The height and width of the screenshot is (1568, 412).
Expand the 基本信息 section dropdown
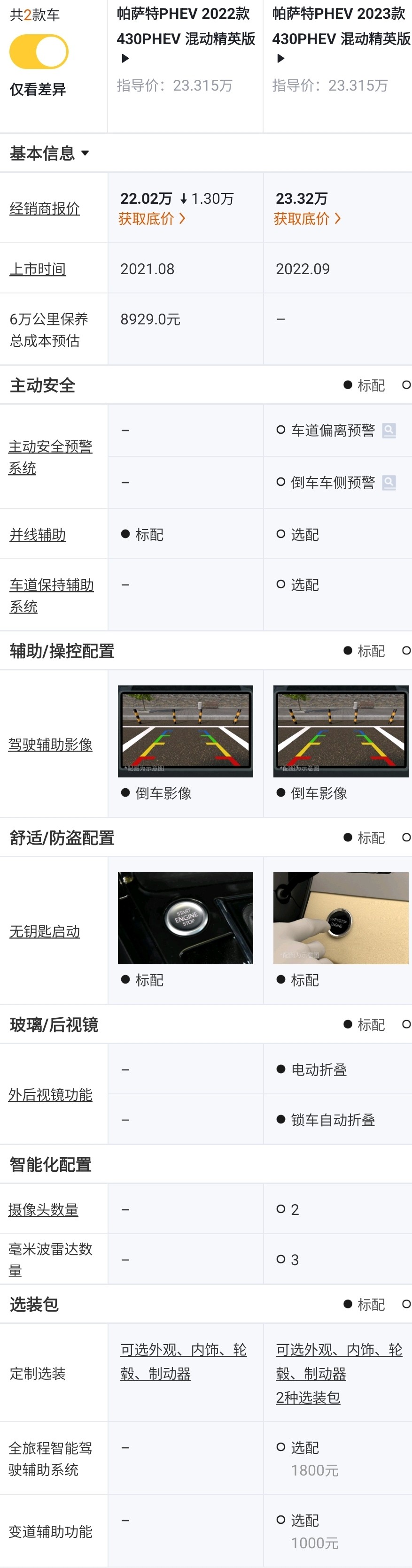click(85, 153)
